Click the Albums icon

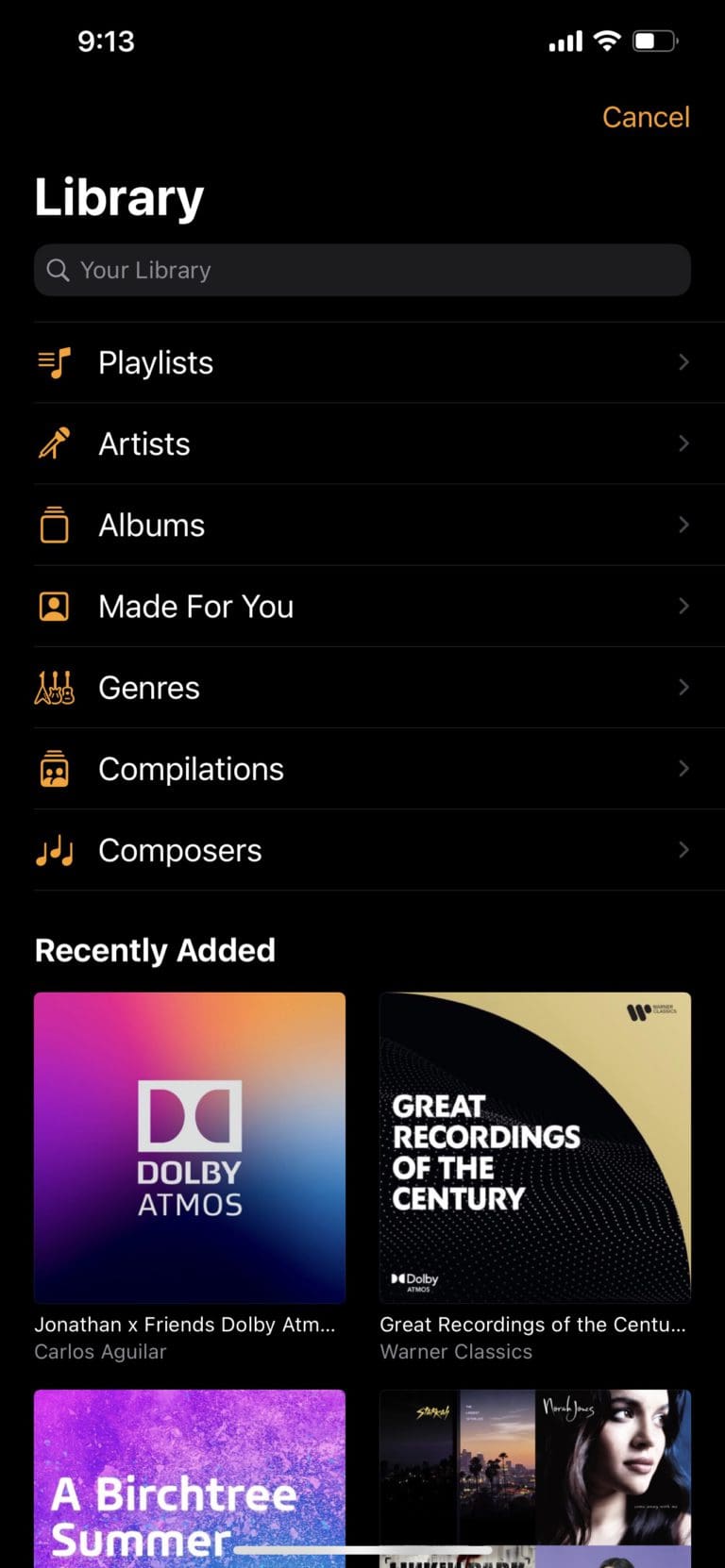click(55, 525)
